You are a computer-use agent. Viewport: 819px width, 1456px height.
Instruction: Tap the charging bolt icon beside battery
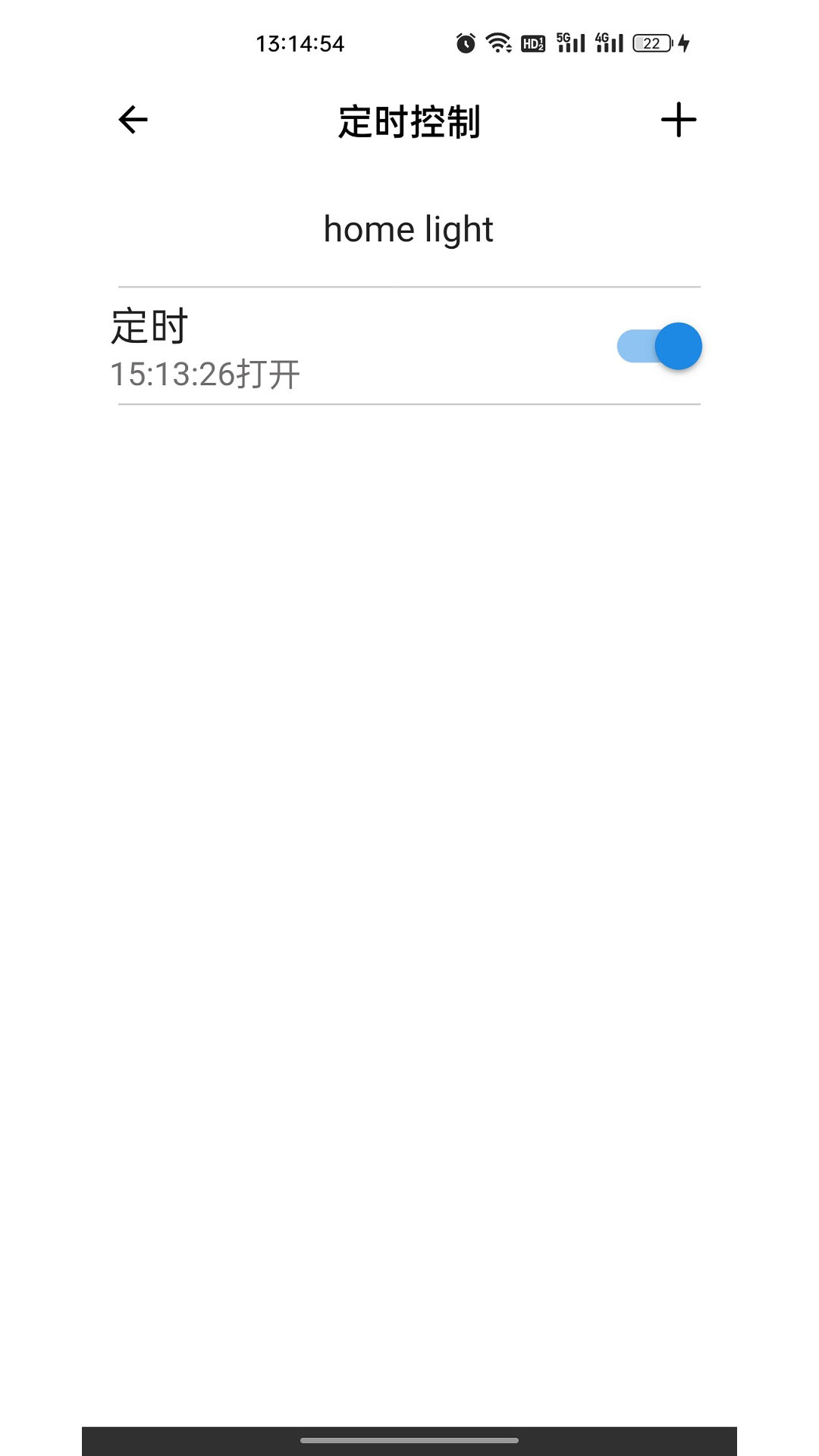[683, 43]
